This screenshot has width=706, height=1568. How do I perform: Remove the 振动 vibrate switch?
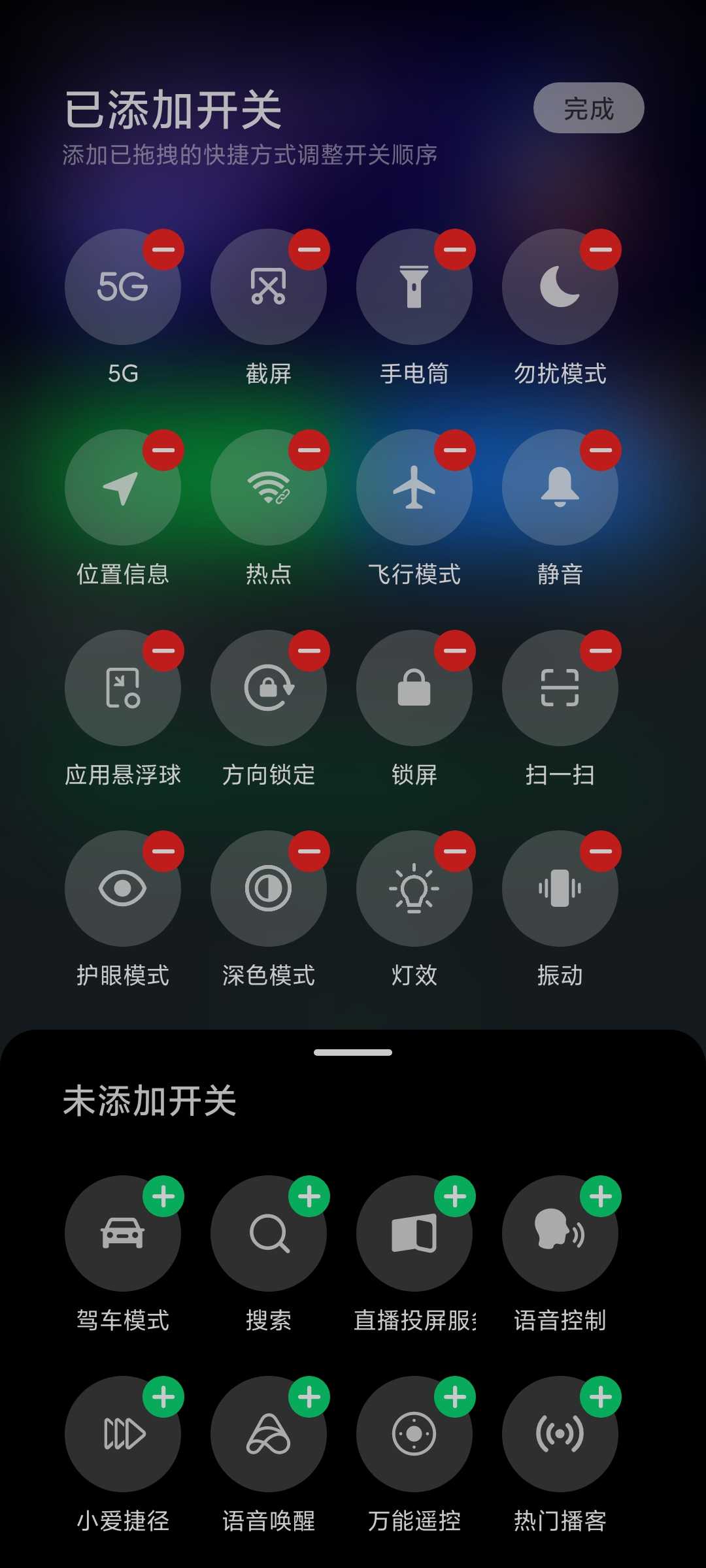pos(601,851)
